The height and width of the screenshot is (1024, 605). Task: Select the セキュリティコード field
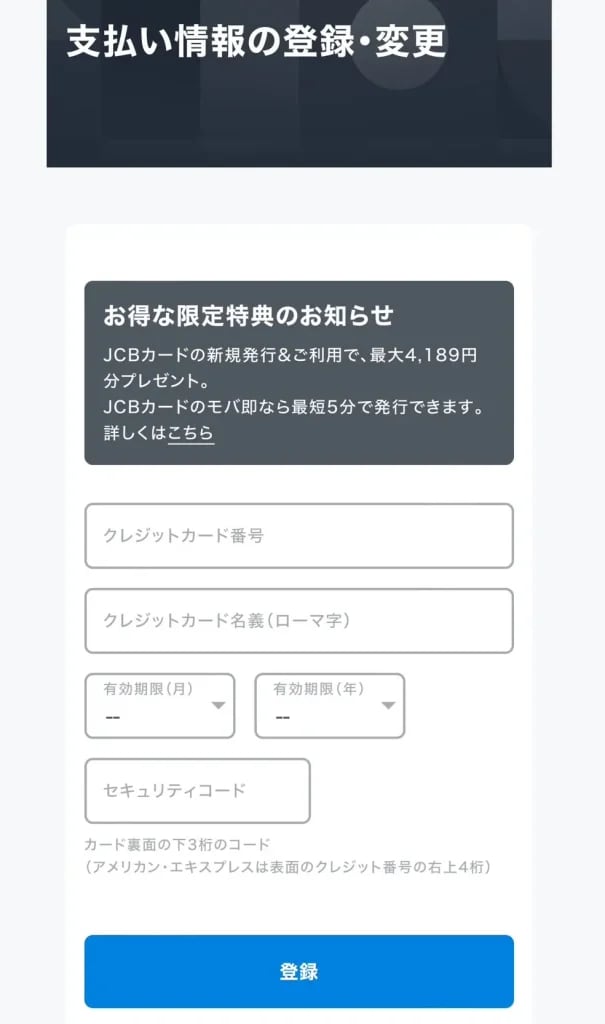tap(197, 791)
